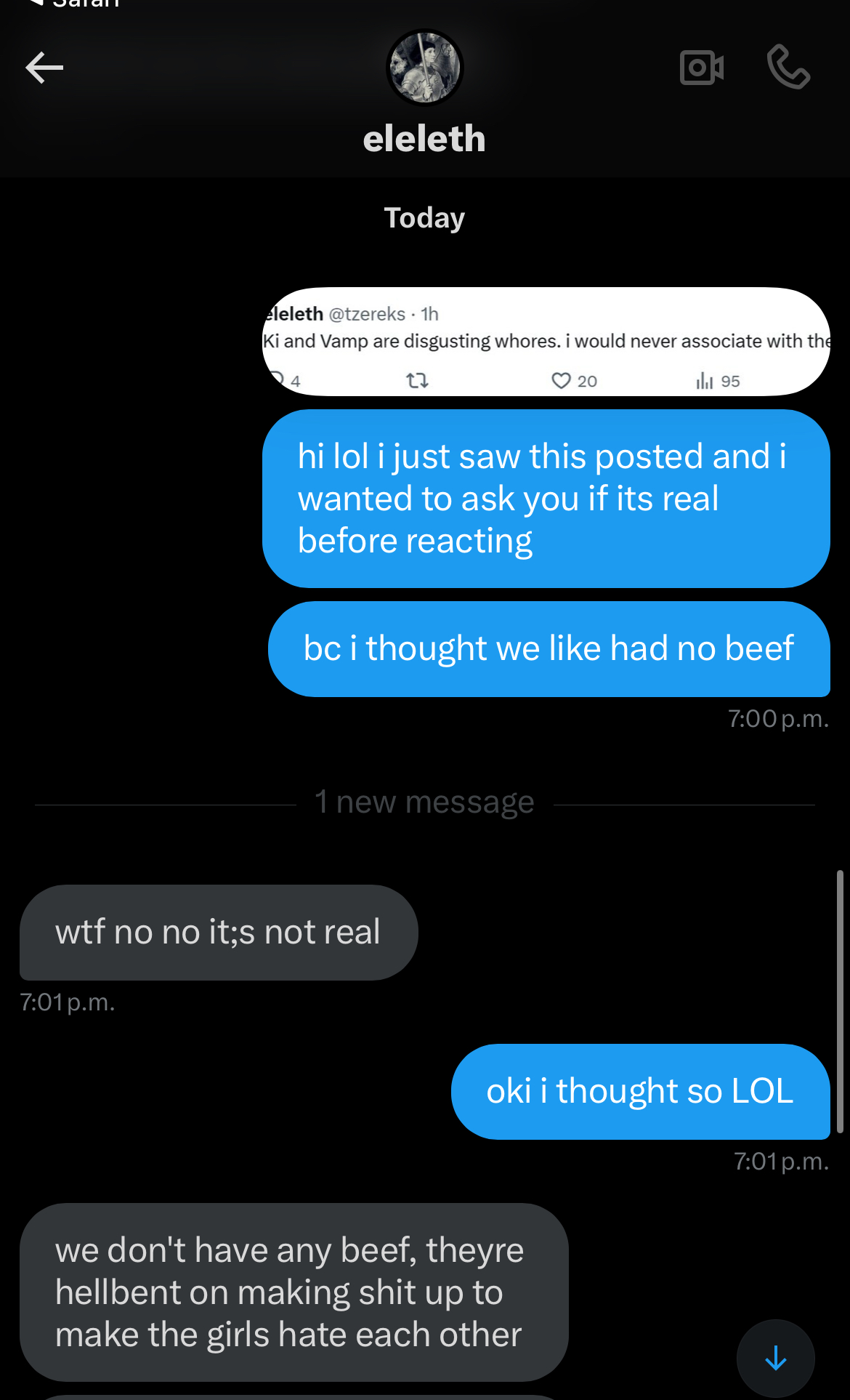Start an audio call with eleleth
This screenshot has width=850, height=1400.
(788, 68)
